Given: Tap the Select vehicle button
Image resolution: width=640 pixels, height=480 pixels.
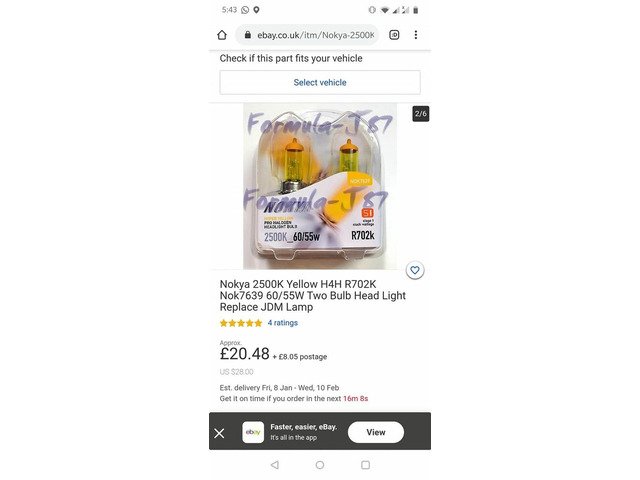Looking at the screenshot, I should (x=320, y=82).
